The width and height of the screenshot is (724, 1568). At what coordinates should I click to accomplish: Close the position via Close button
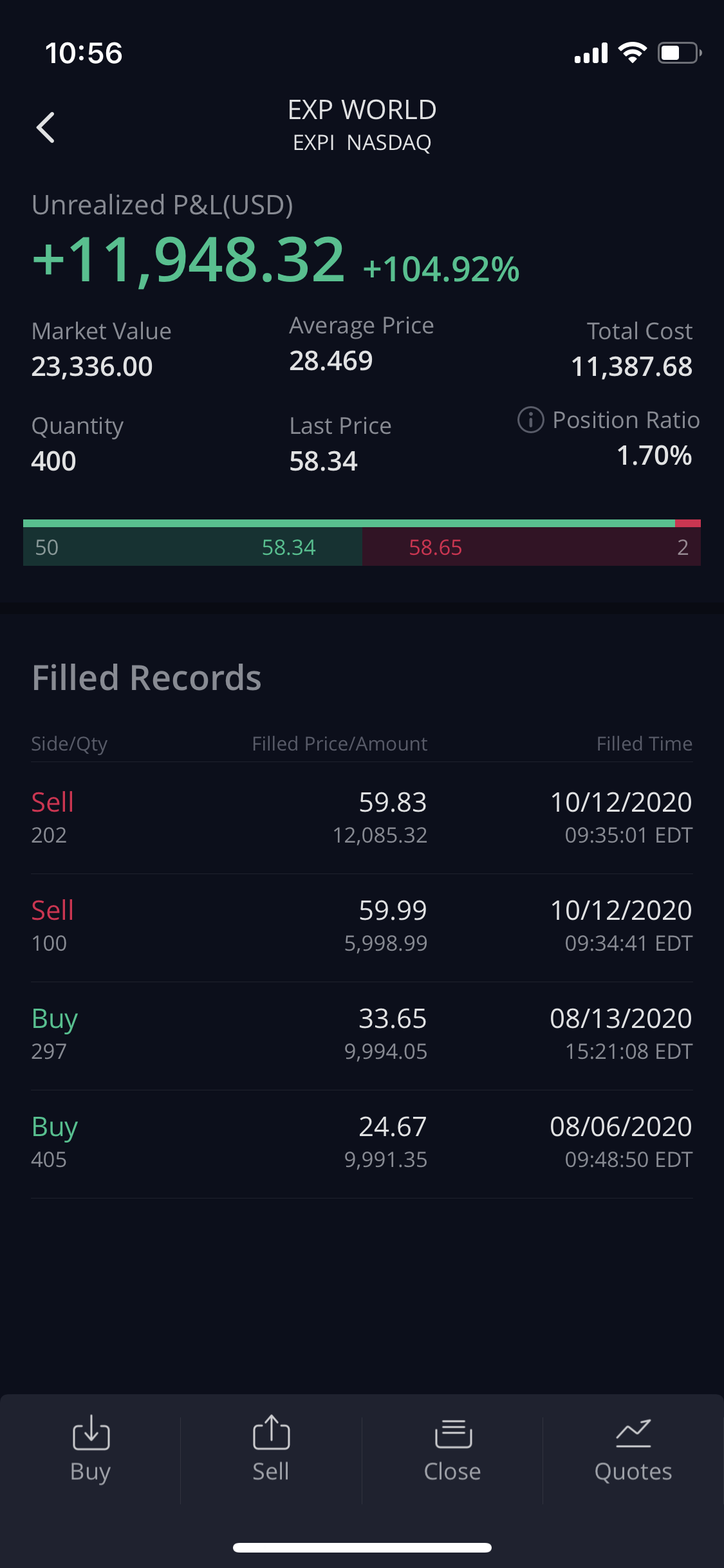pyautogui.click(x=452, y=1450)
